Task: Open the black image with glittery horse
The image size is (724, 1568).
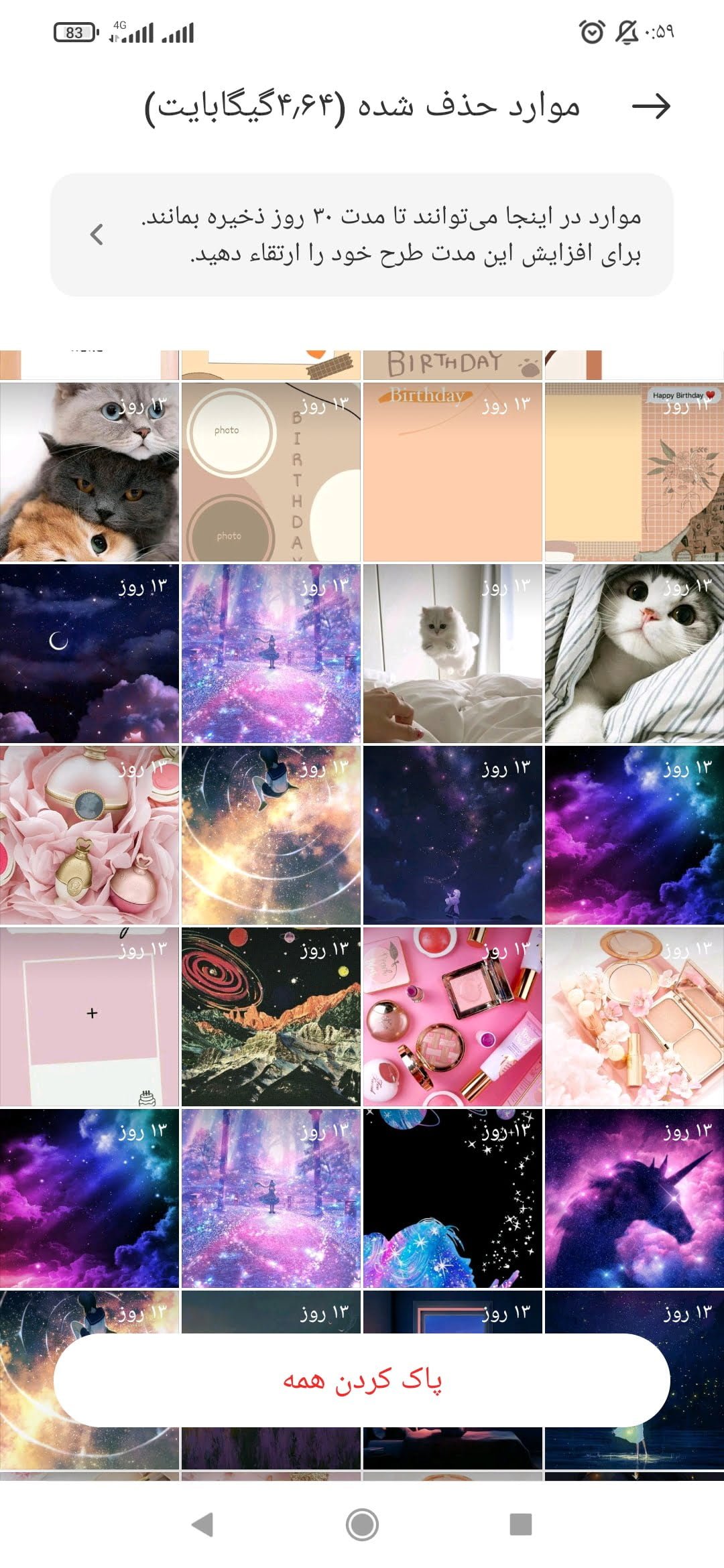Action: pos(452,1198)
